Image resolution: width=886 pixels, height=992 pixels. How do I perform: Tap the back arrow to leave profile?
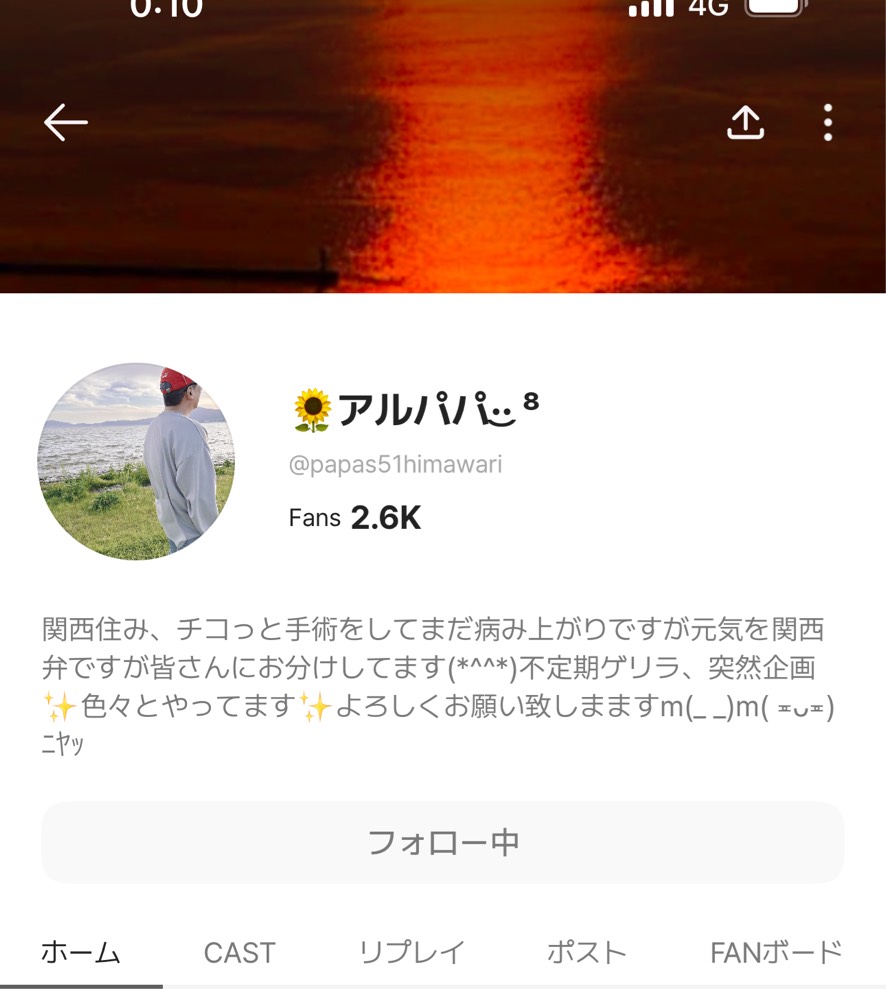pos(64,122)
